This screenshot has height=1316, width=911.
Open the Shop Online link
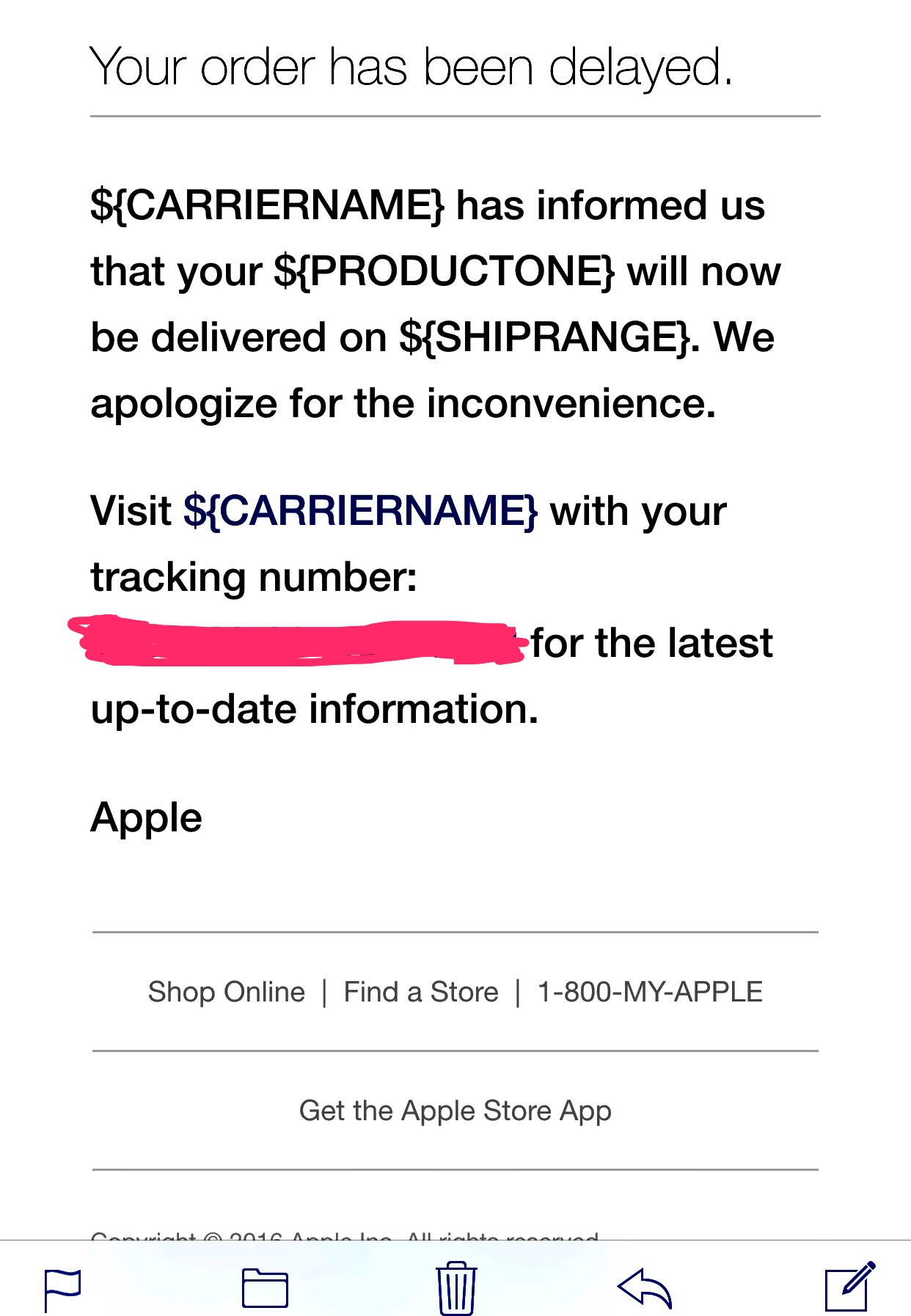pos(227,992)
